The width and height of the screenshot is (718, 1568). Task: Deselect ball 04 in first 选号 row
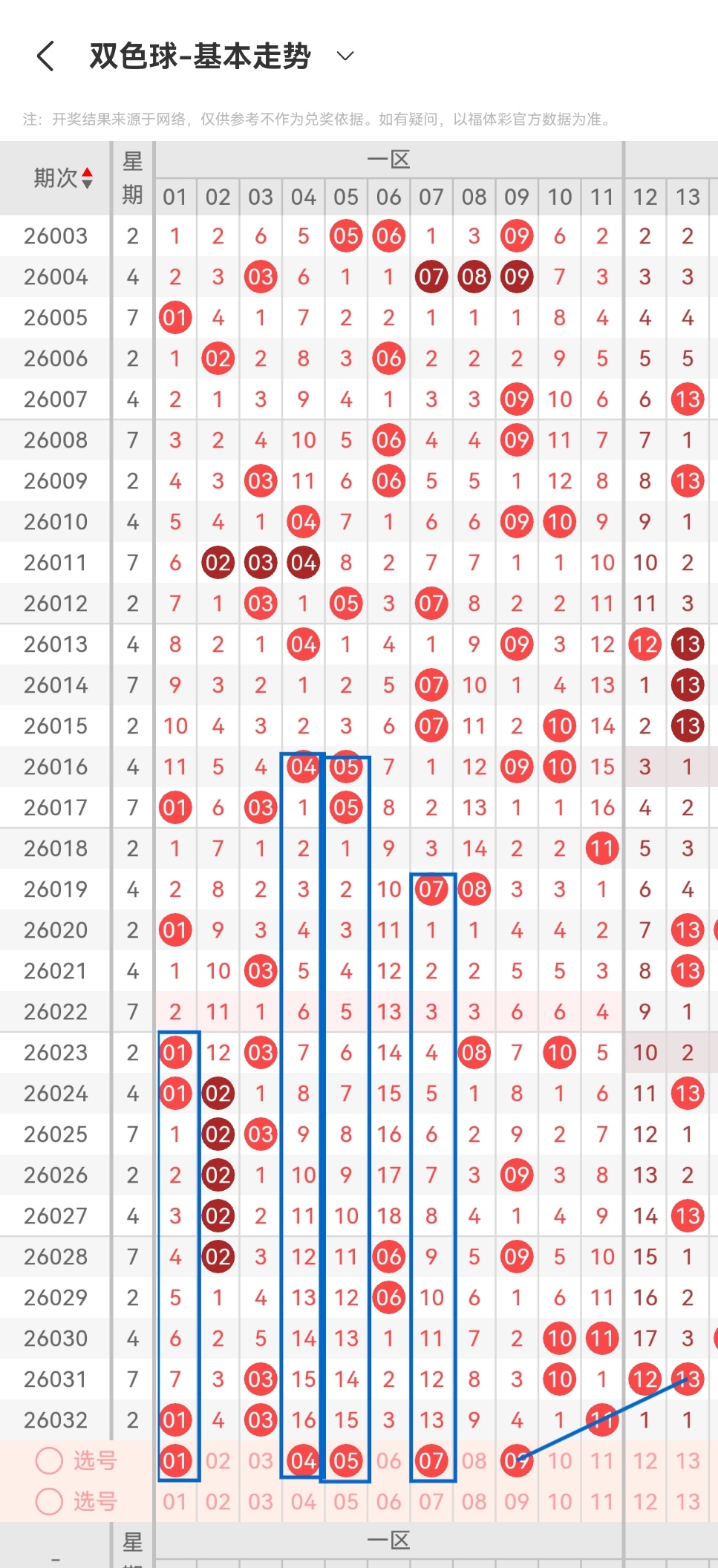coord(303,1460)
